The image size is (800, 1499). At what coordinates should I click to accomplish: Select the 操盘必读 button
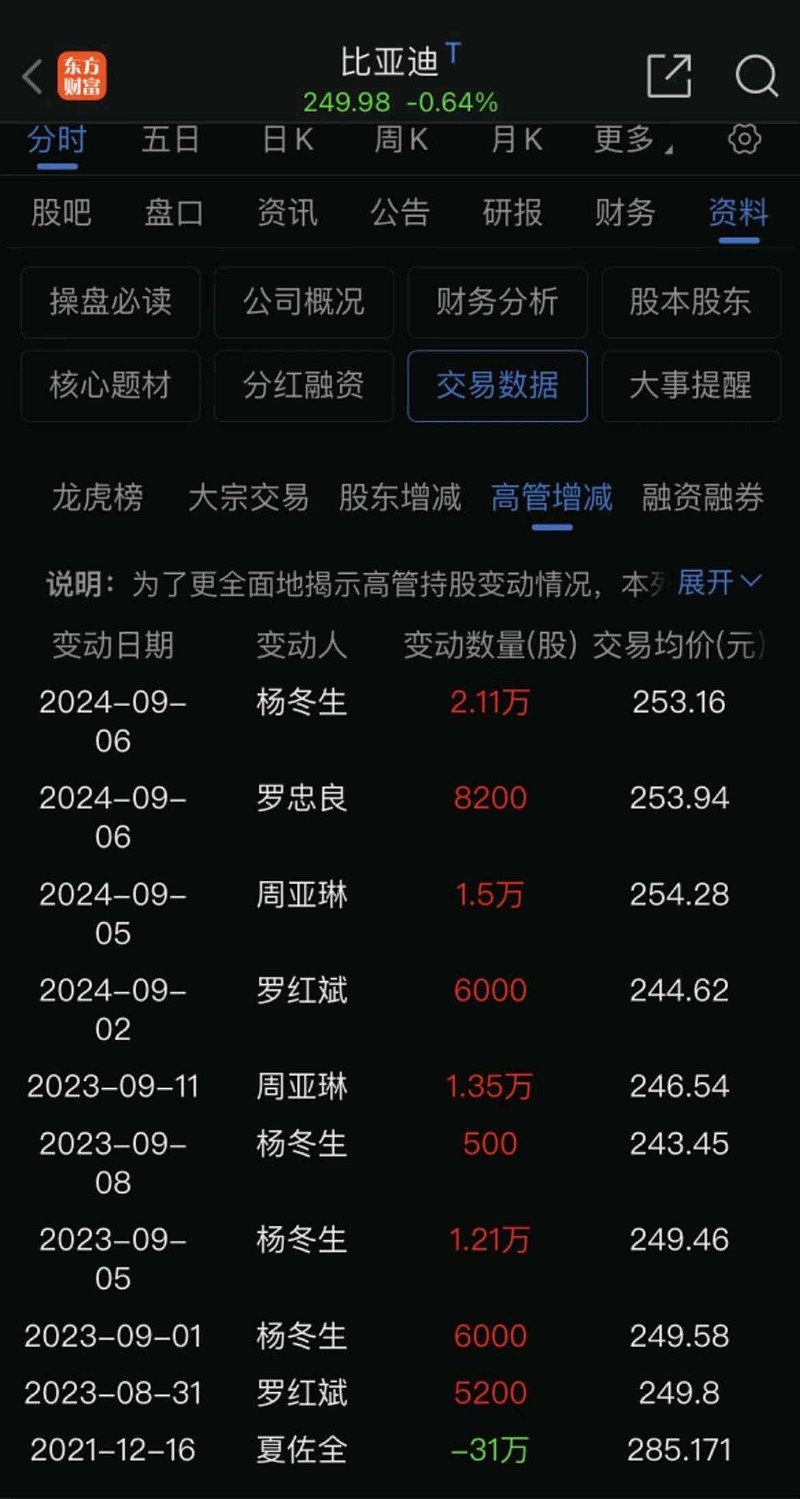point(110,302)
